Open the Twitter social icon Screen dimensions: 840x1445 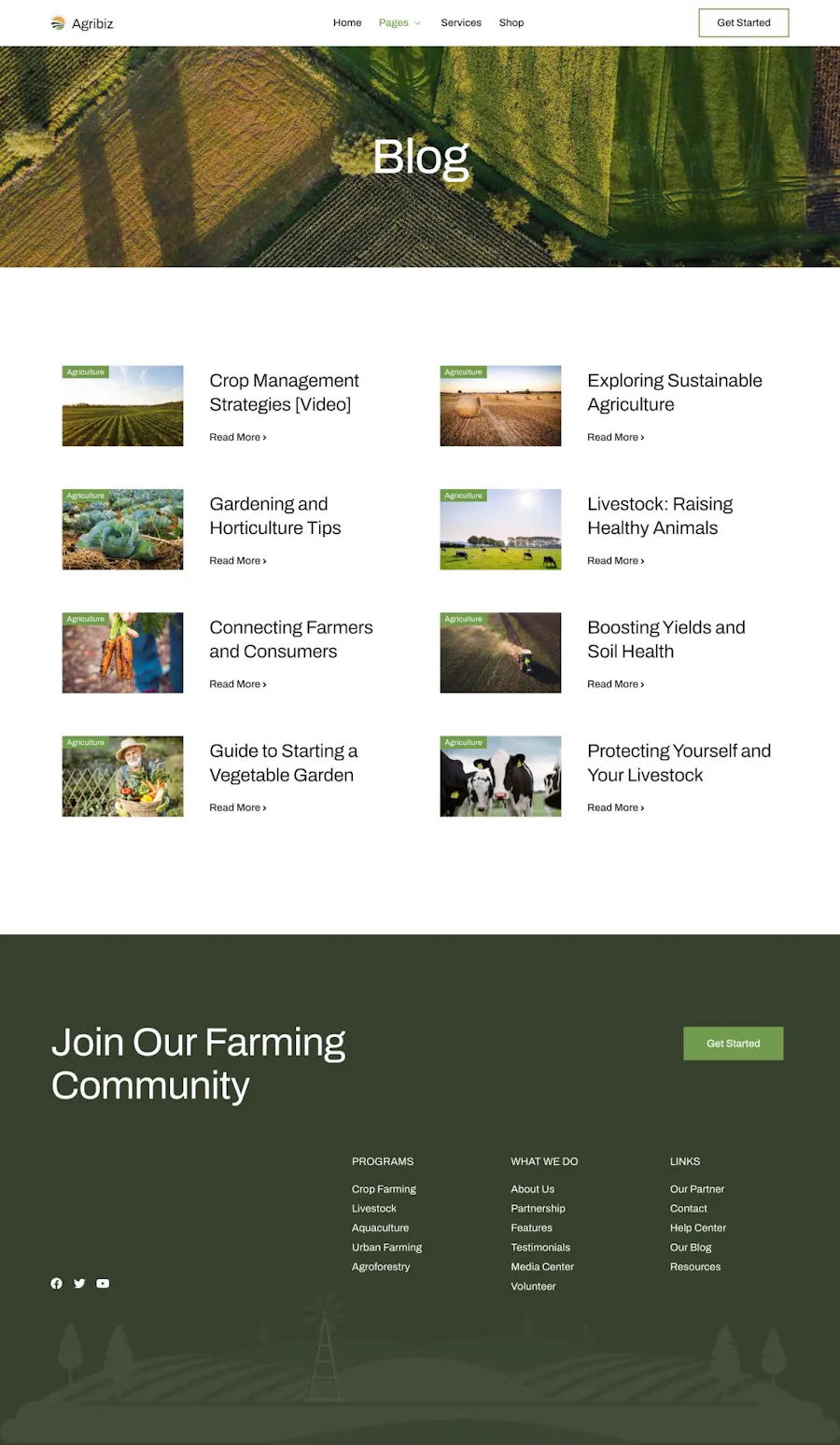(79, 1284)
